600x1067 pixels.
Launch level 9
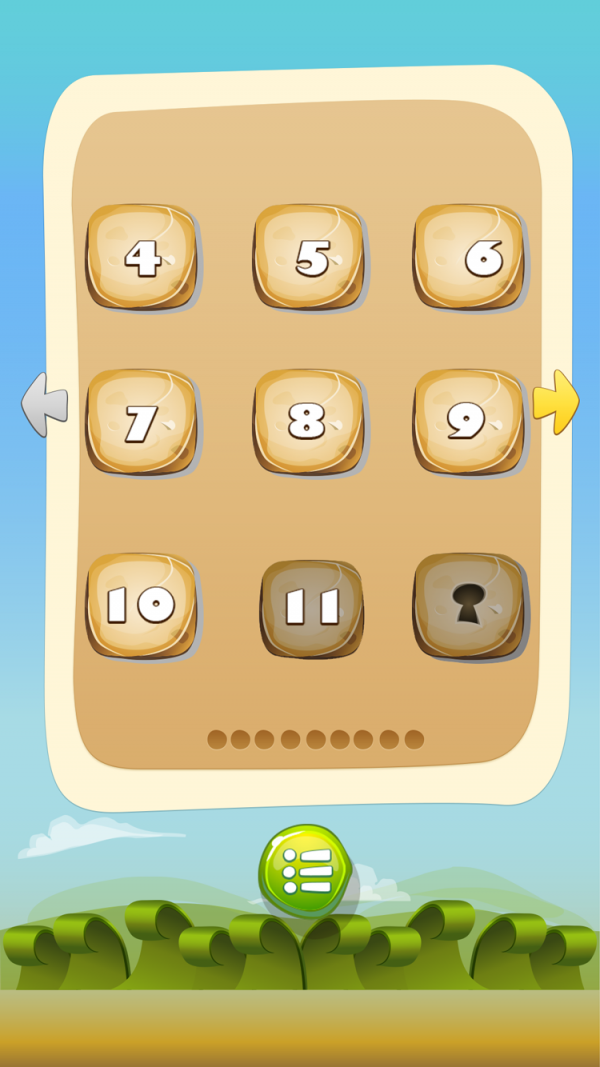coord(470,422)
